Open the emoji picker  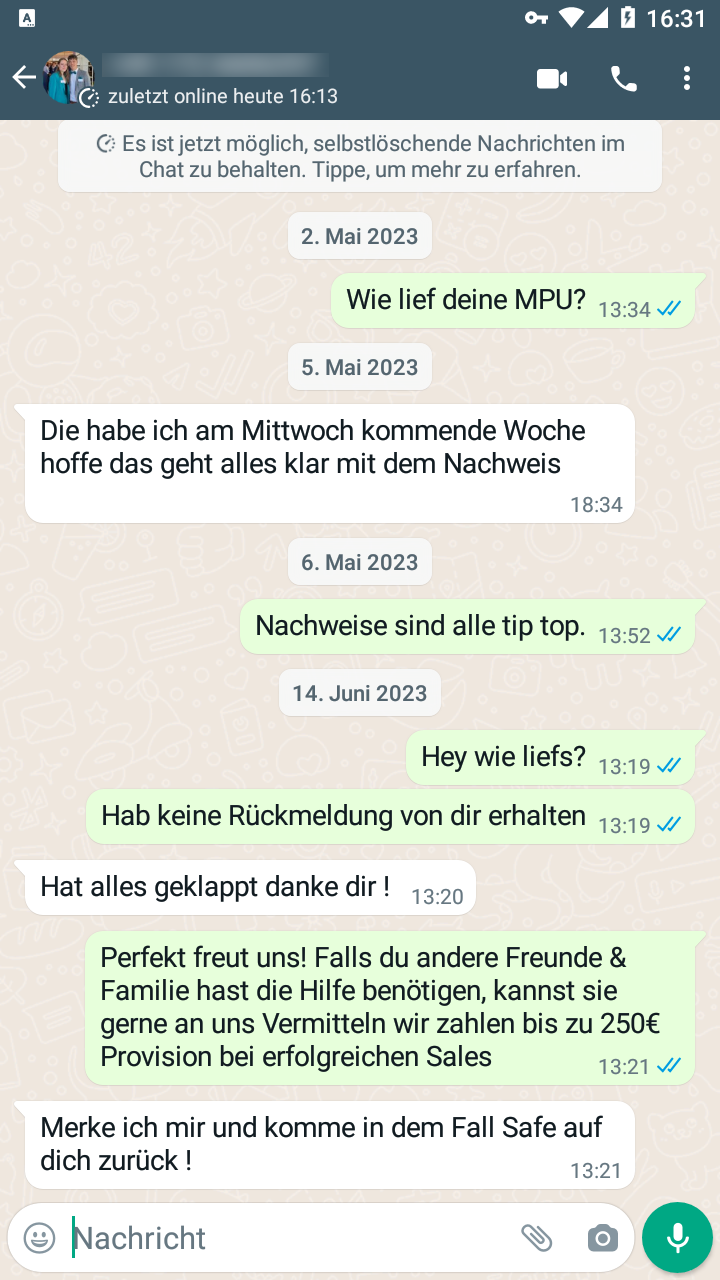[38, 1237]
